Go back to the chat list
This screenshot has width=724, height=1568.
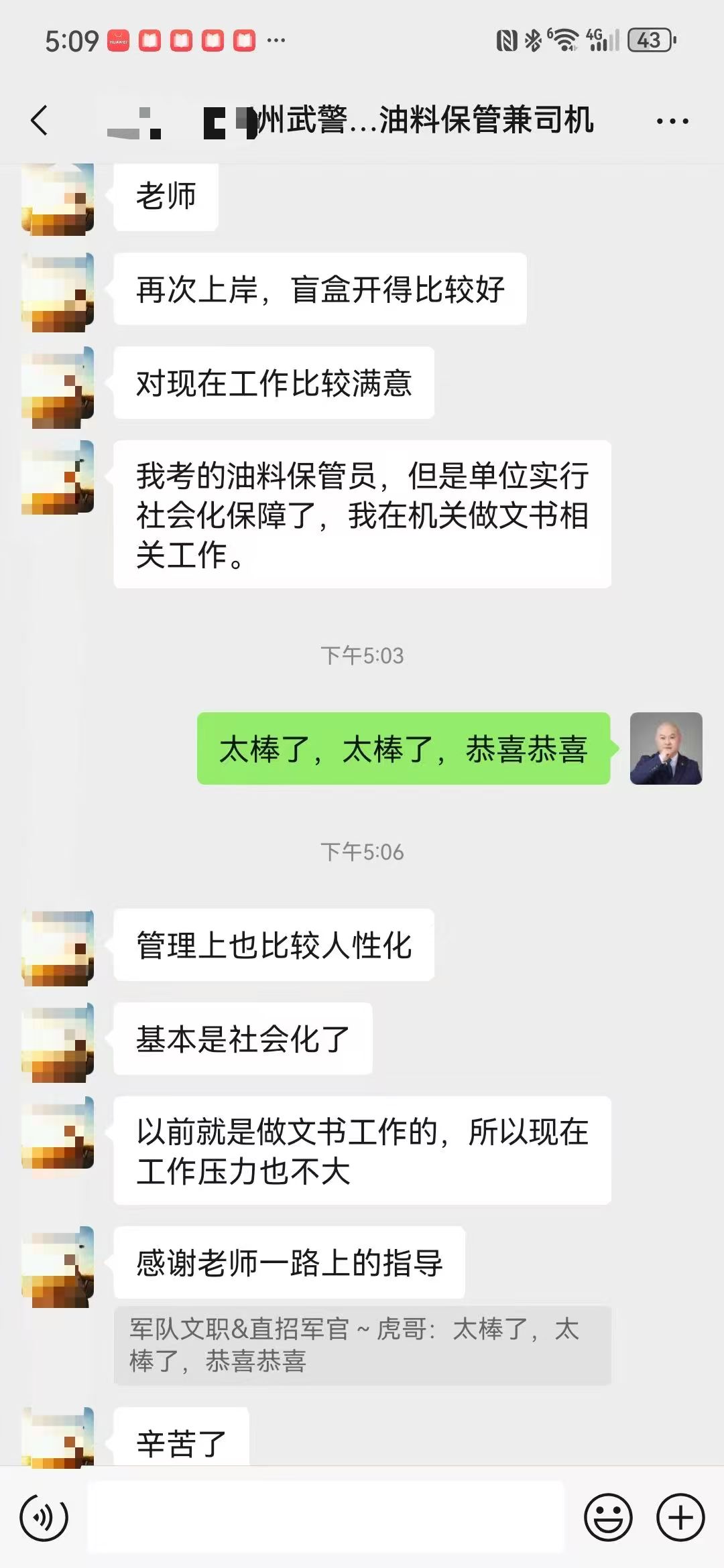pos(40,121)
